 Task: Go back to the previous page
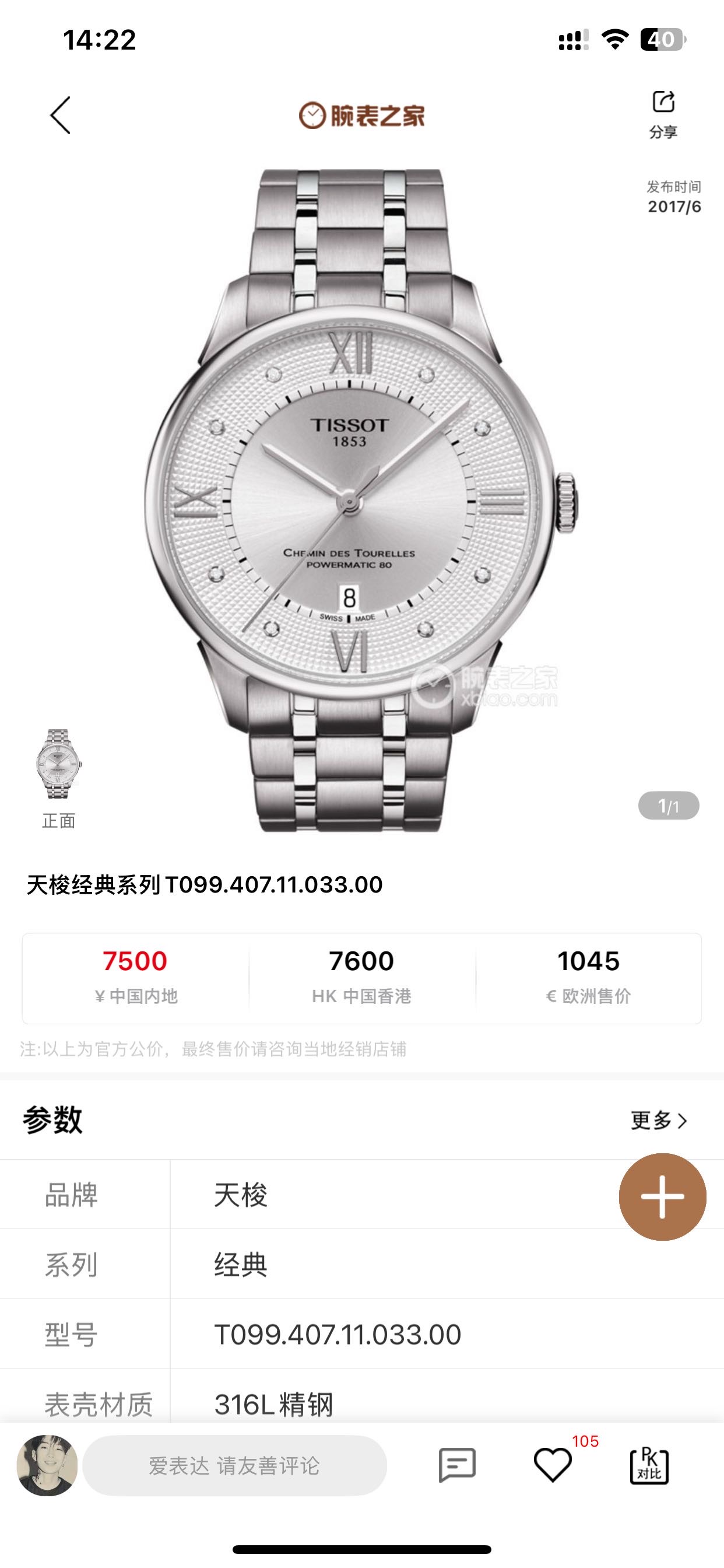pos(60,115)
